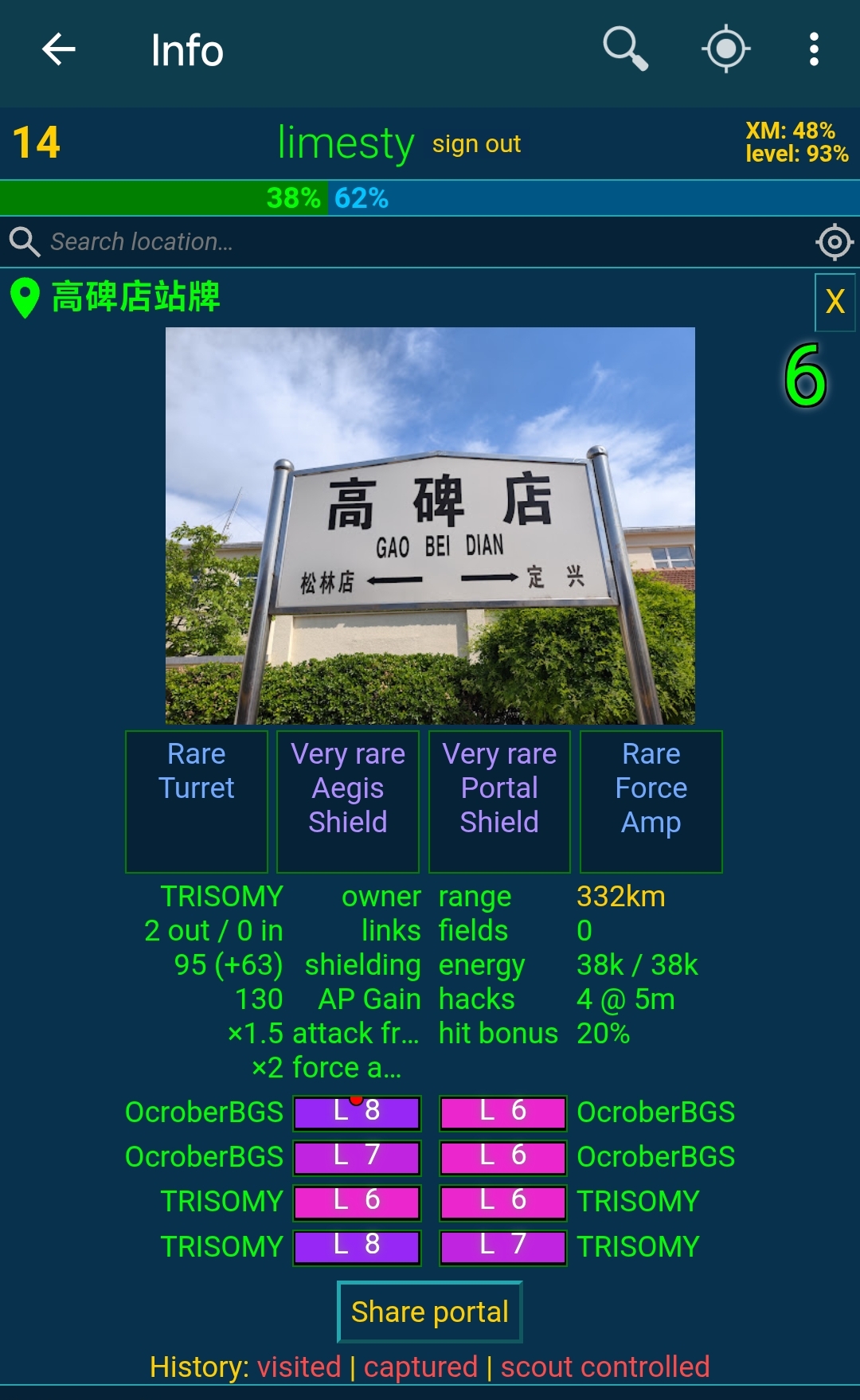Enlarge the portal photo of Gao Bei Dian sign
The width and height of the screenshot is (860, 1400).
(x=430, y=526)
